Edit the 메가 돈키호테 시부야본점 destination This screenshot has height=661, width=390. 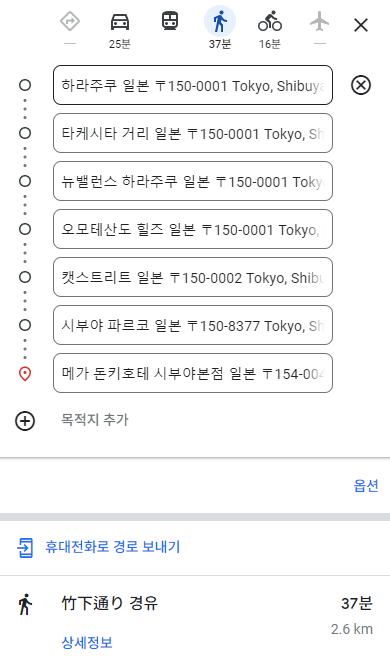pyautogui.click(x=193, y=373)
